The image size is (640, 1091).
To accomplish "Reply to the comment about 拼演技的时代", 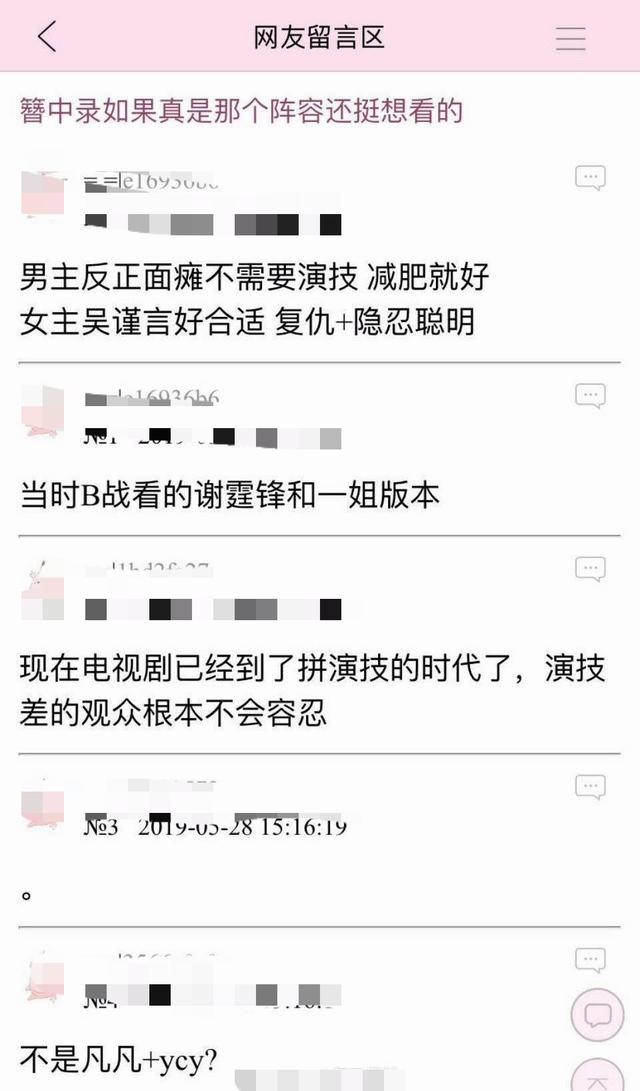I will [x=590, y=570].
